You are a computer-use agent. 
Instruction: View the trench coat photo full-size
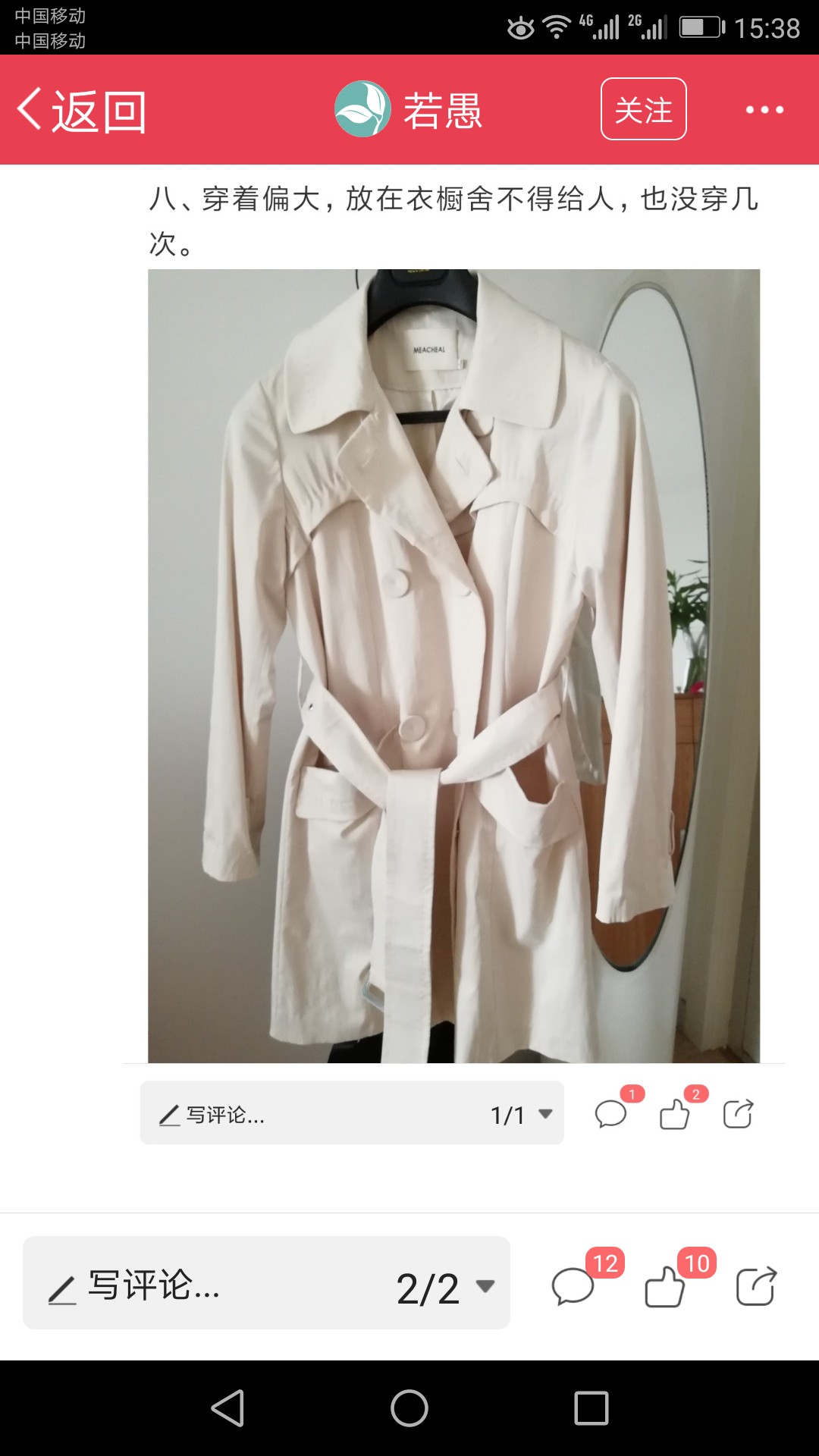(453, 666)
